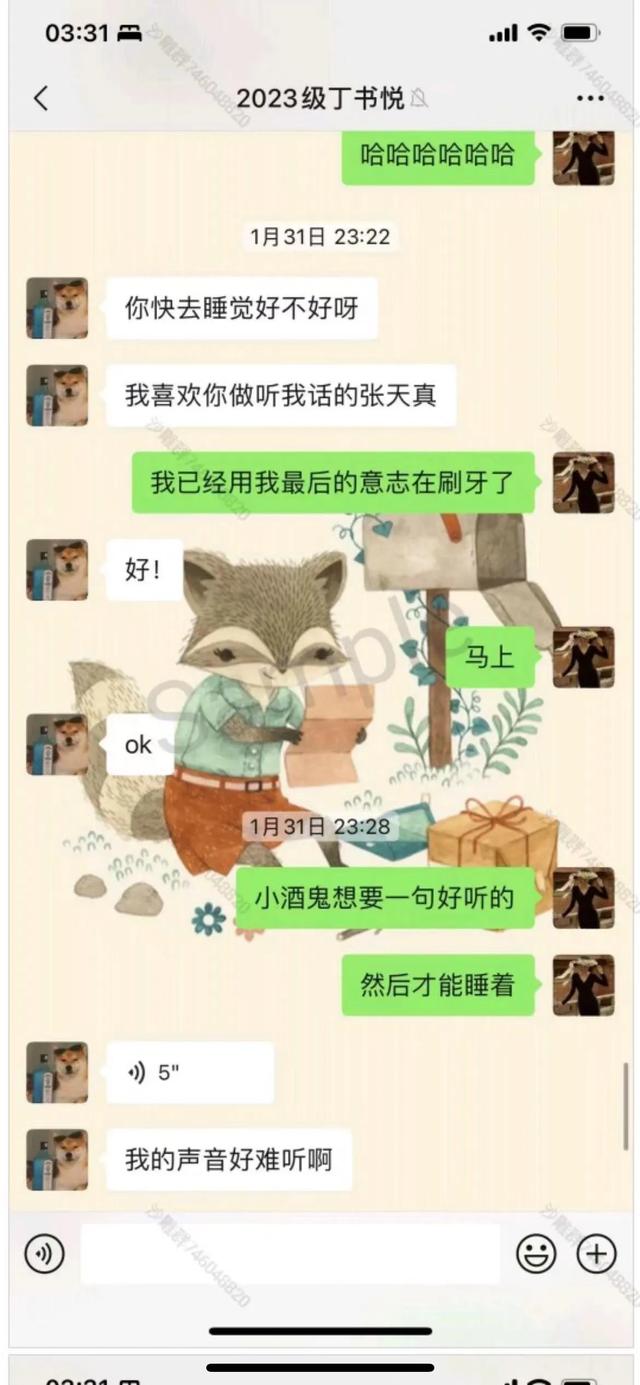This screenshot has height=1385, width=640.
Task: Go back from the 2023级丁书悦 chat
Action: tap(41, 98)
